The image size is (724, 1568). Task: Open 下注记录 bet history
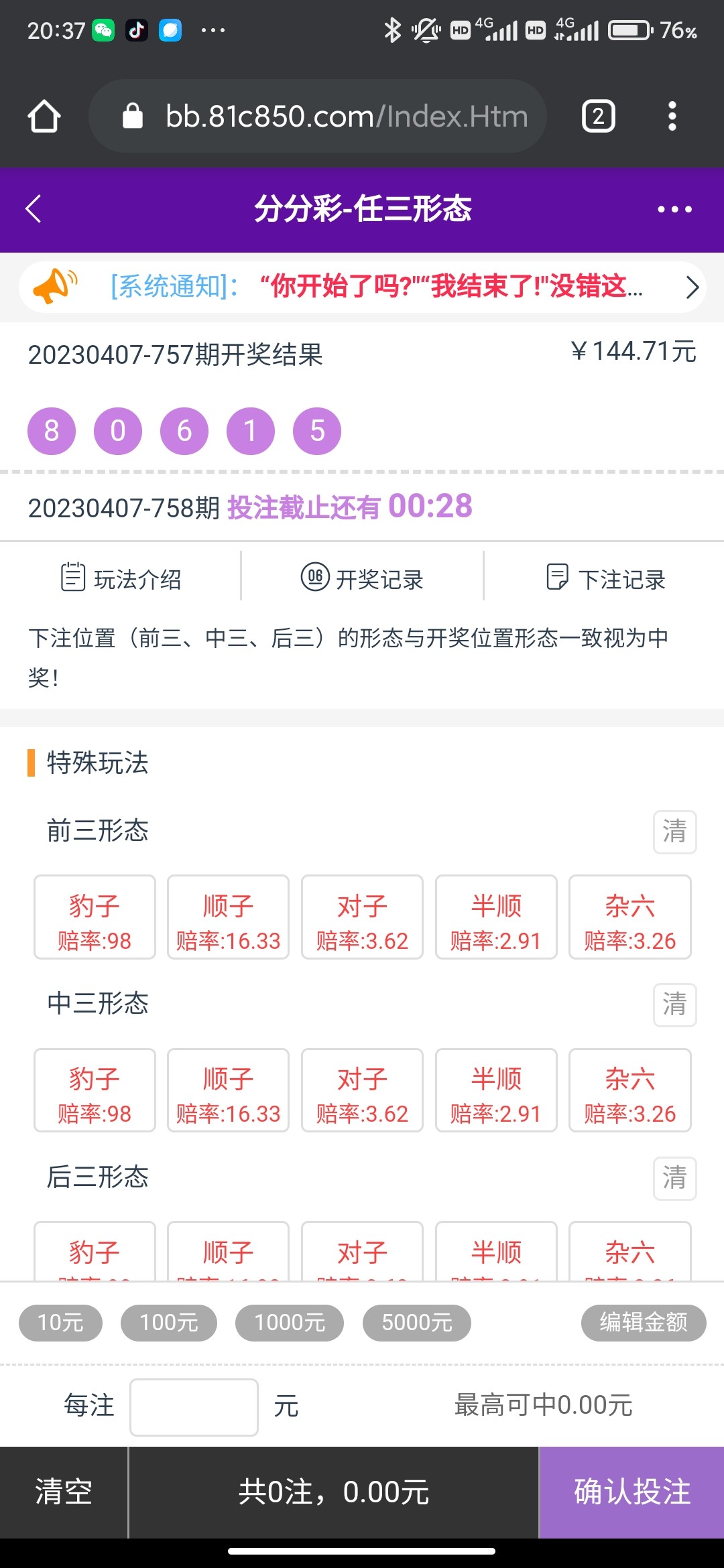click(606, 578)
